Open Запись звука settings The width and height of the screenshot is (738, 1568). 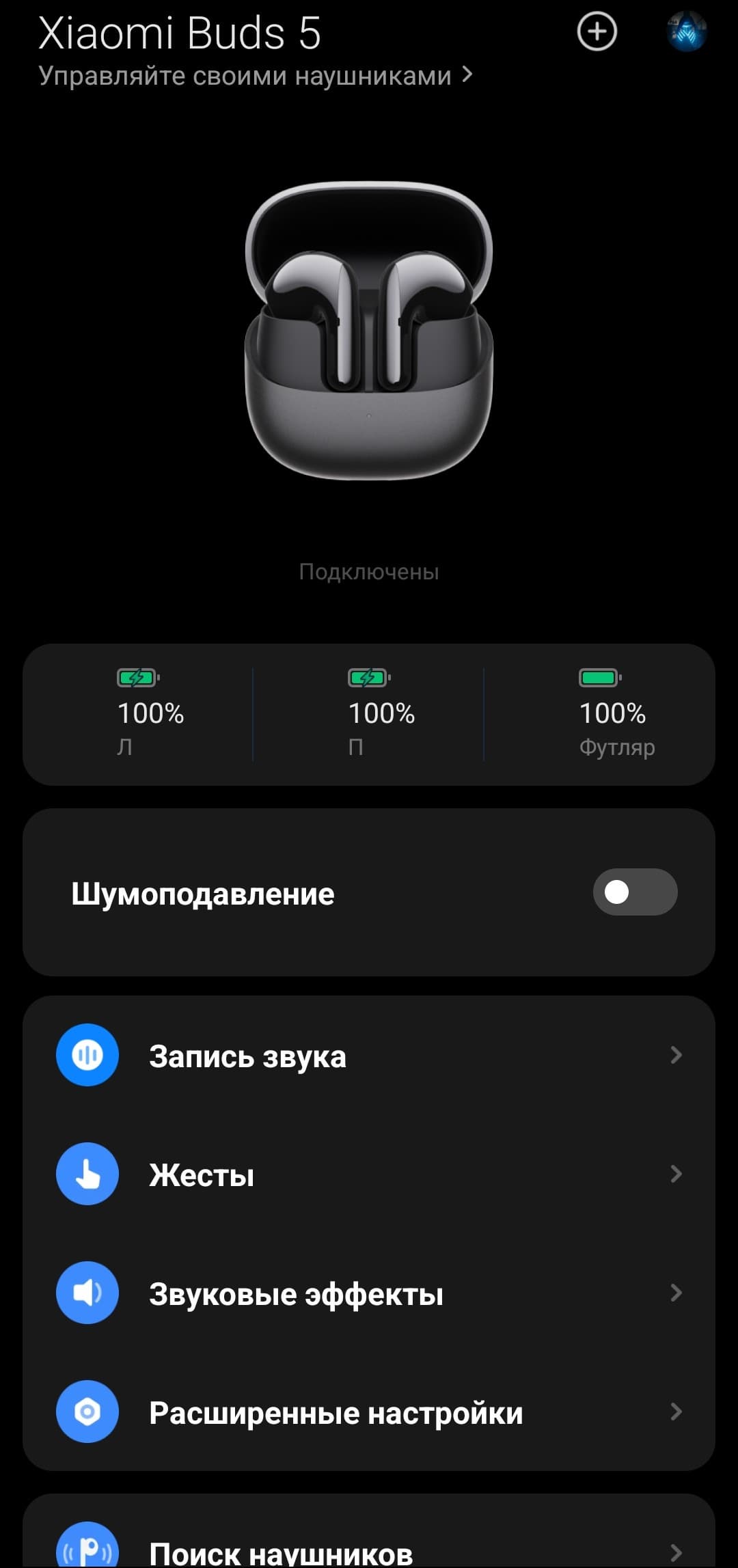click(x=369, y=1056)
